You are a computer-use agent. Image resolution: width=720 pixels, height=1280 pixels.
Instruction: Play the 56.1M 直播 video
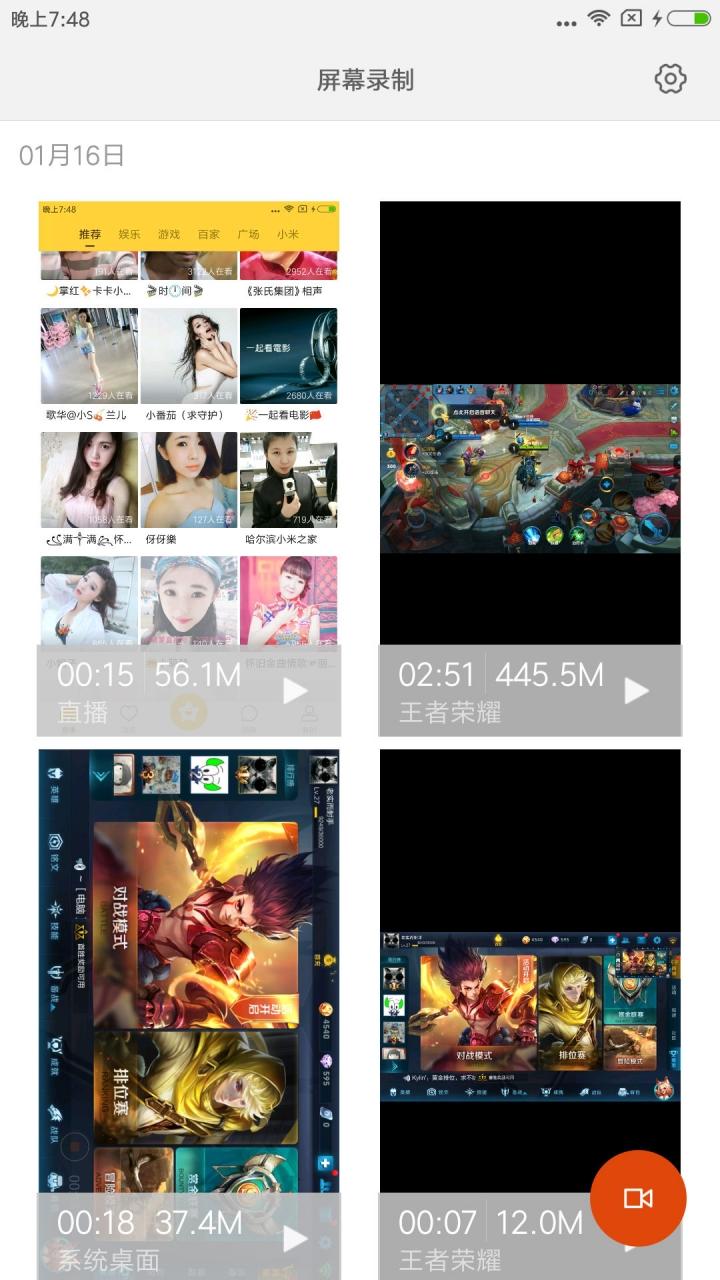[x=295, y=690]
